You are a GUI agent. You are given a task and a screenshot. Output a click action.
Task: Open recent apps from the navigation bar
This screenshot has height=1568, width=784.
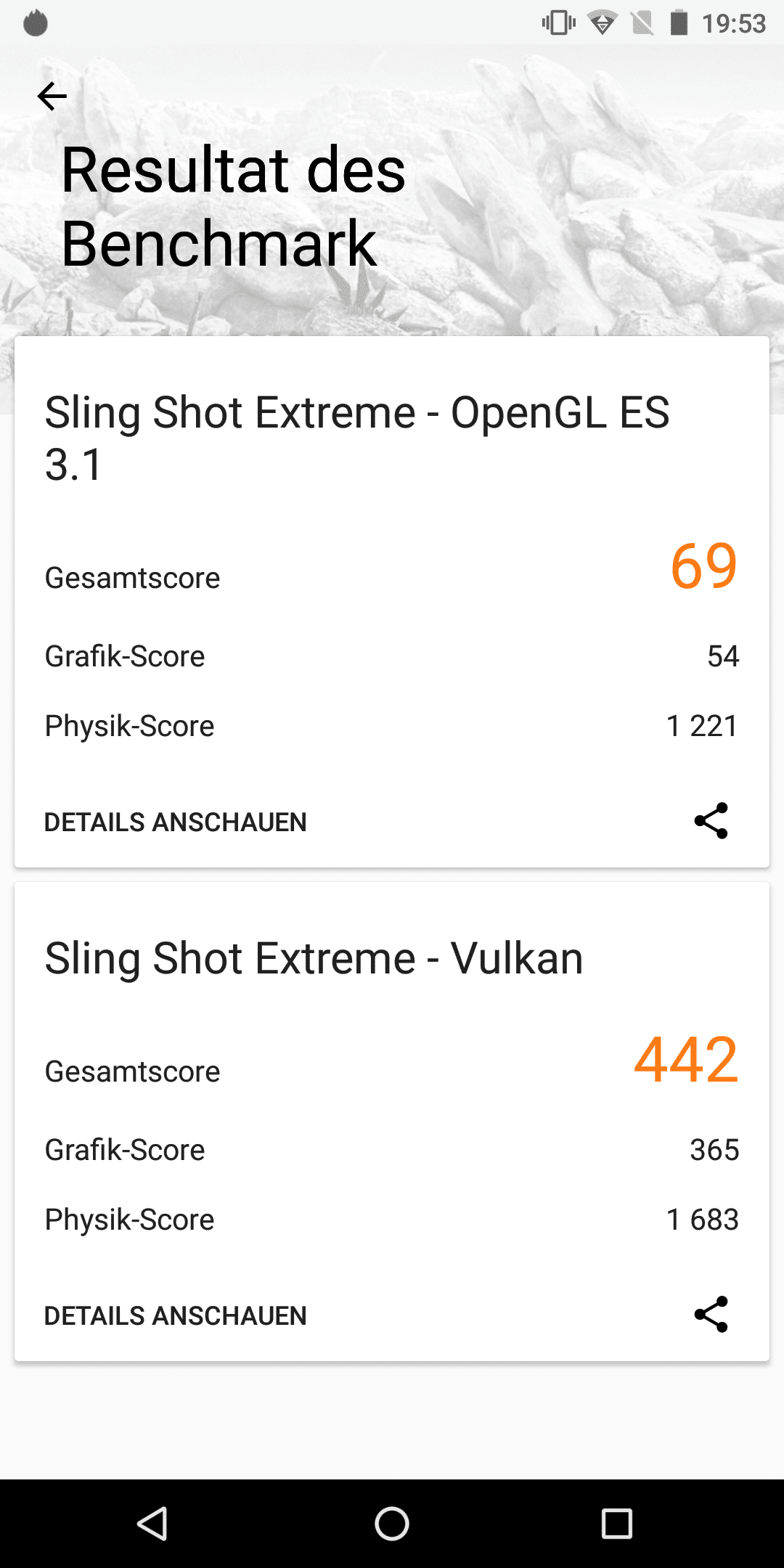point(617,1523)
